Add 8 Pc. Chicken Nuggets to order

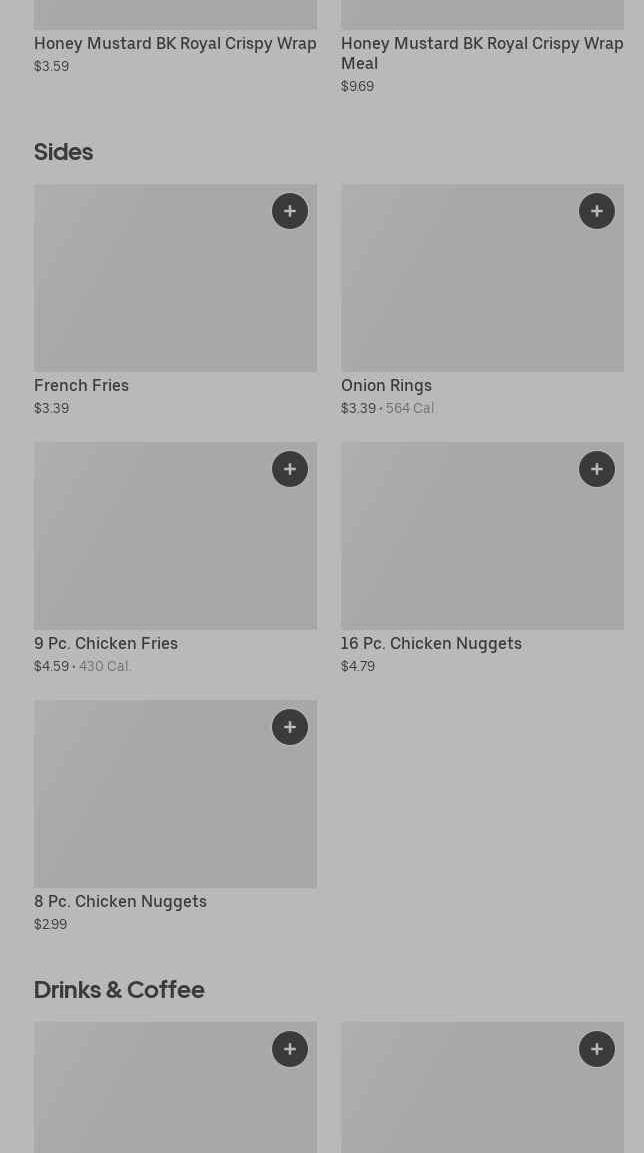290,727
